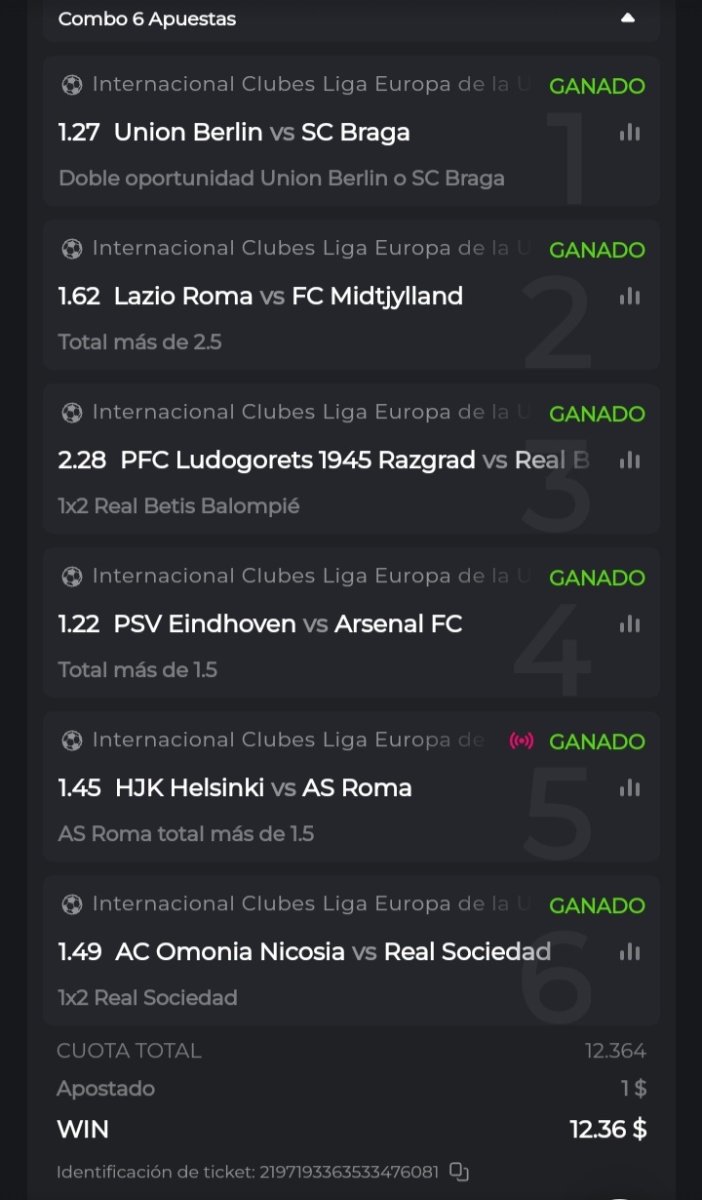View statistics for Lazio Roma vs FC Midtjylland

pos(629,296)
